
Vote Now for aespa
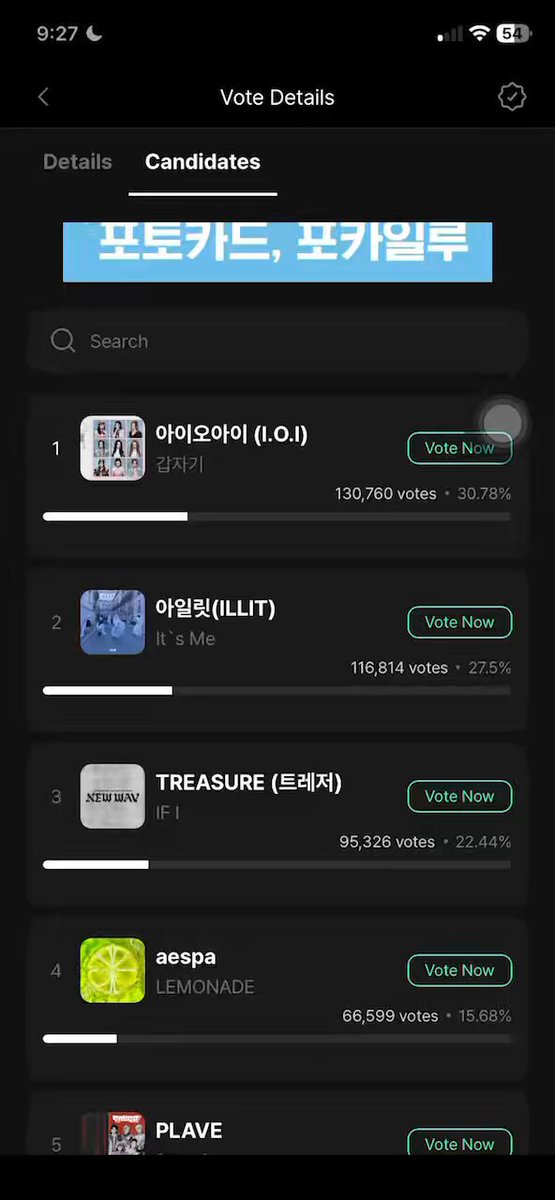[x=459, y=970]
